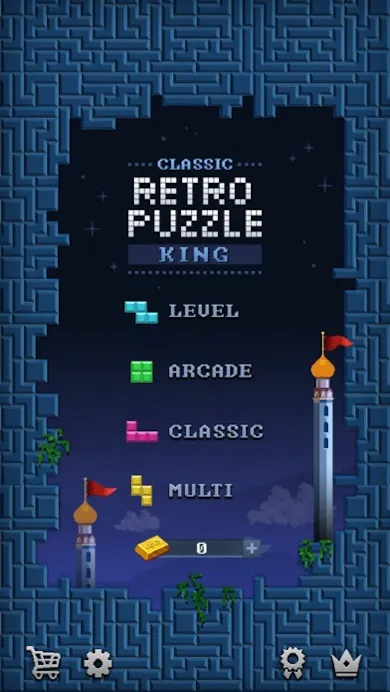Open the Multi player mode

(181, 490)
